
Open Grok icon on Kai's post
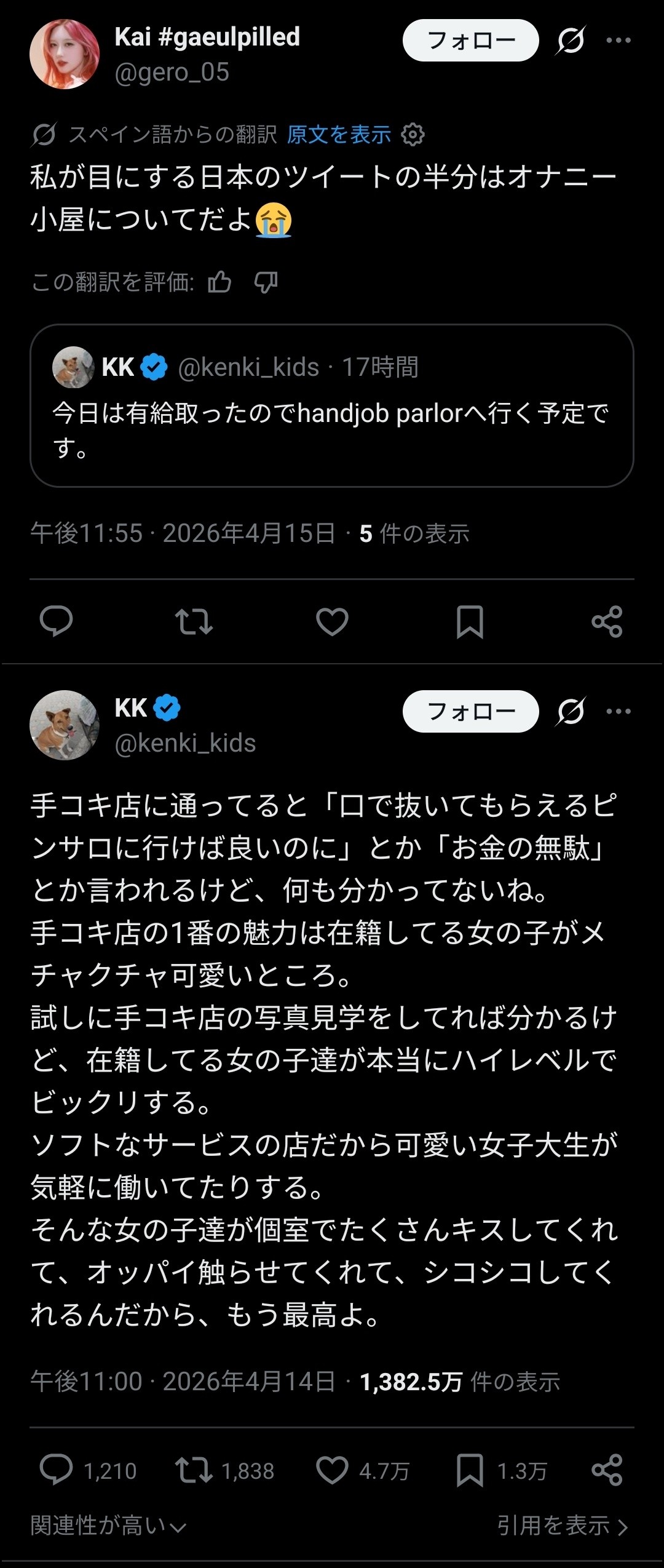pos(571,41)
